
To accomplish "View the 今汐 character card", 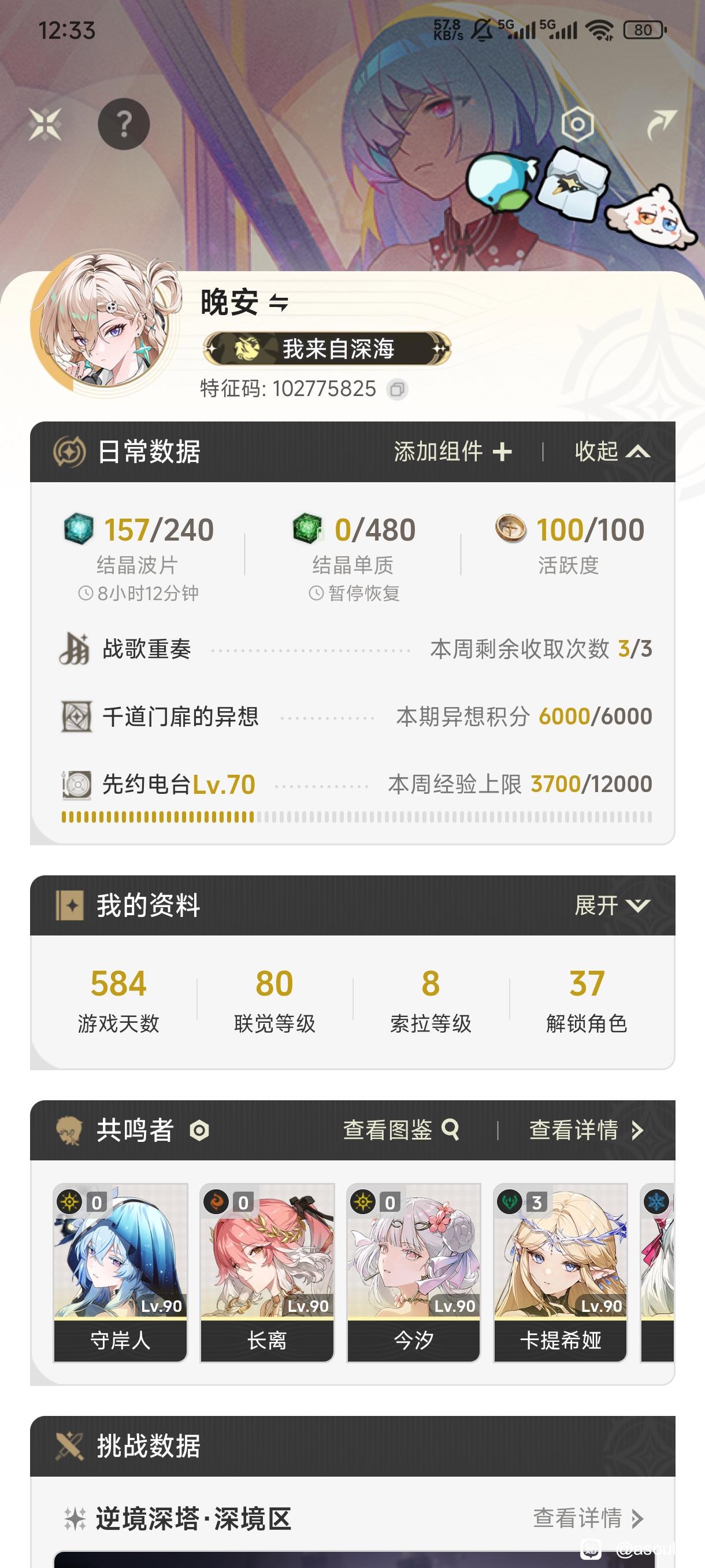I will pos(414,1272).
